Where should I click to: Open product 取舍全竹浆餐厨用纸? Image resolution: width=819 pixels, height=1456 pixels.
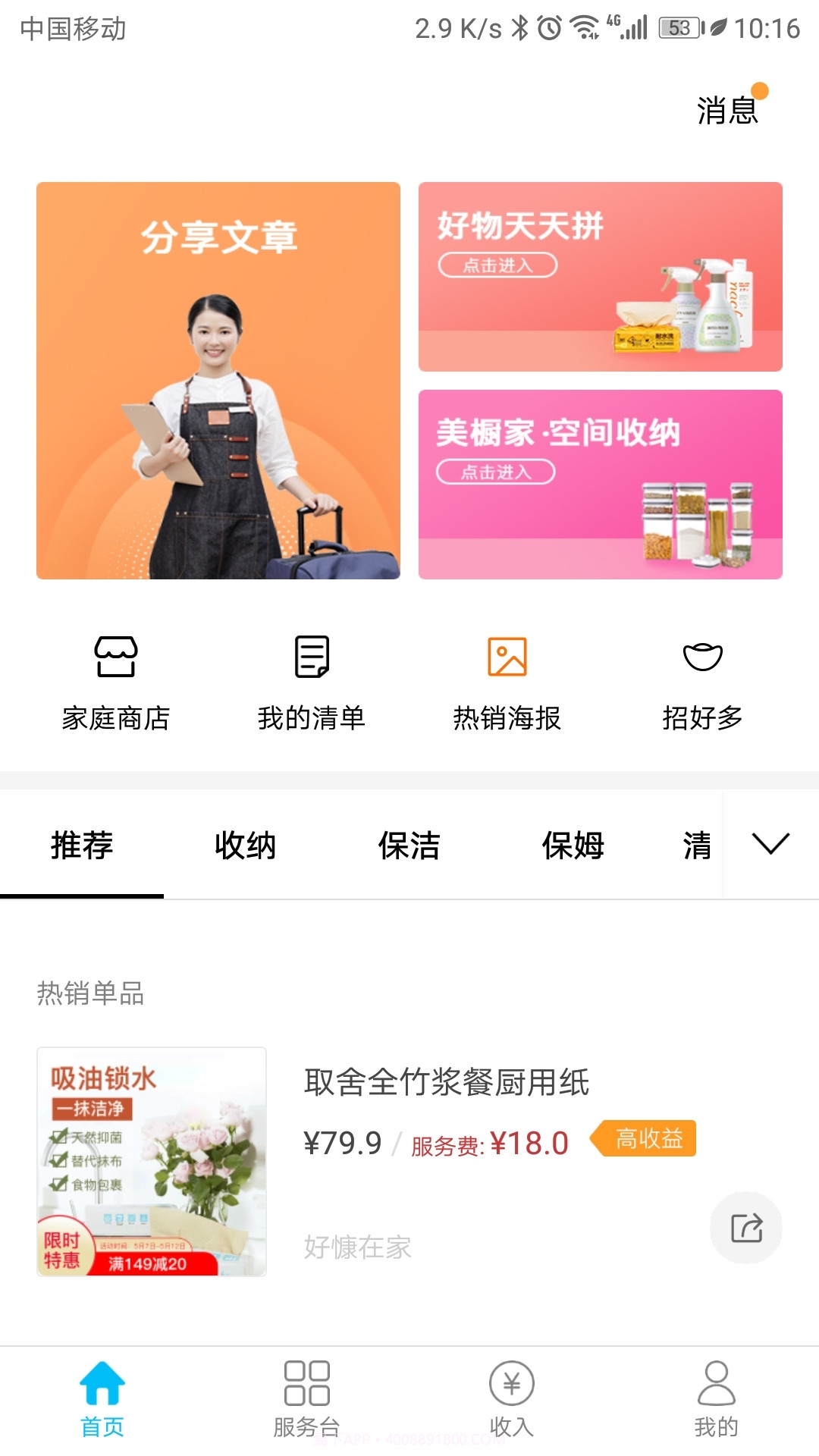[x=447, y=1084]
